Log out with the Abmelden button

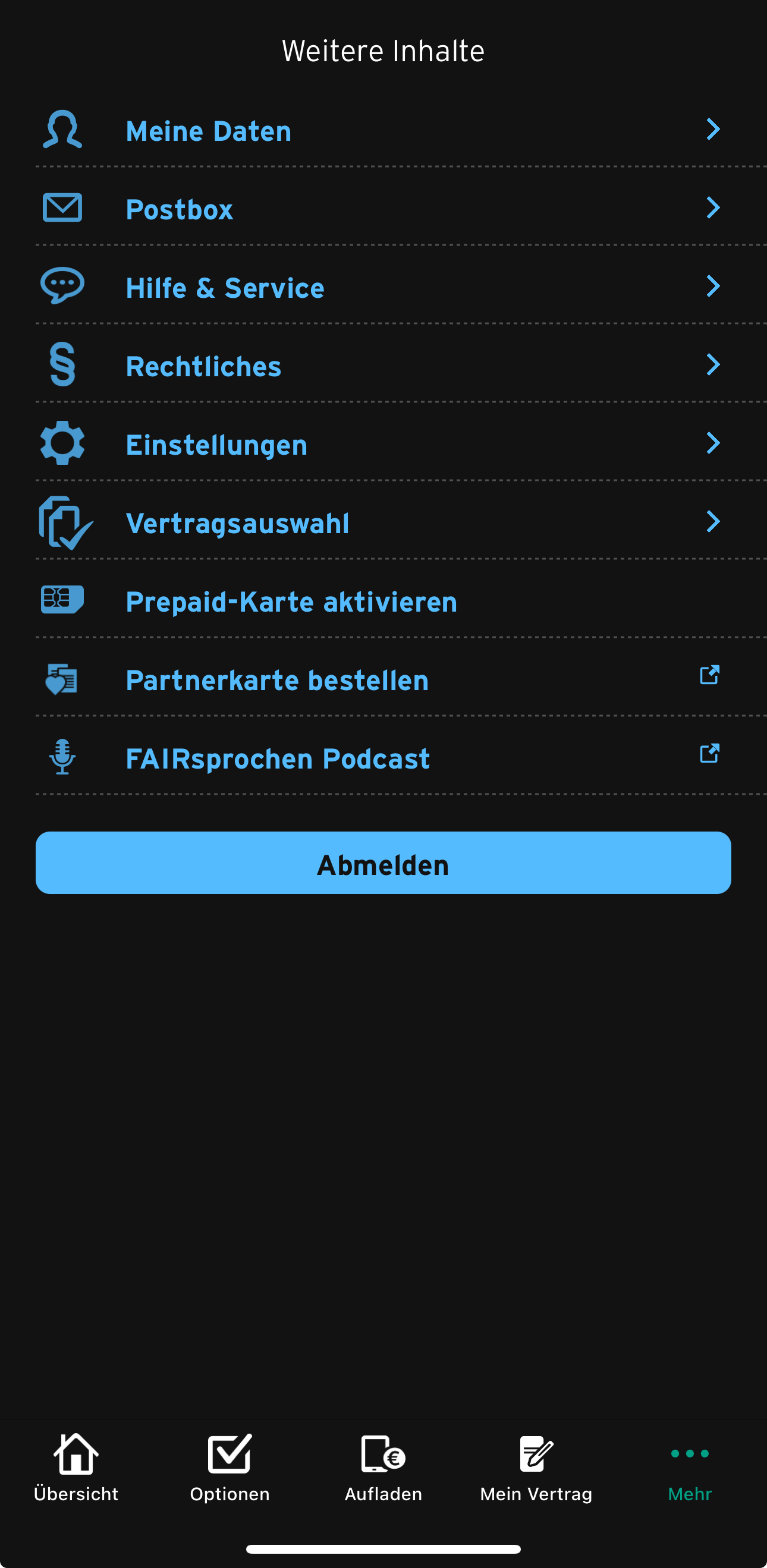[x=383, y=863]
